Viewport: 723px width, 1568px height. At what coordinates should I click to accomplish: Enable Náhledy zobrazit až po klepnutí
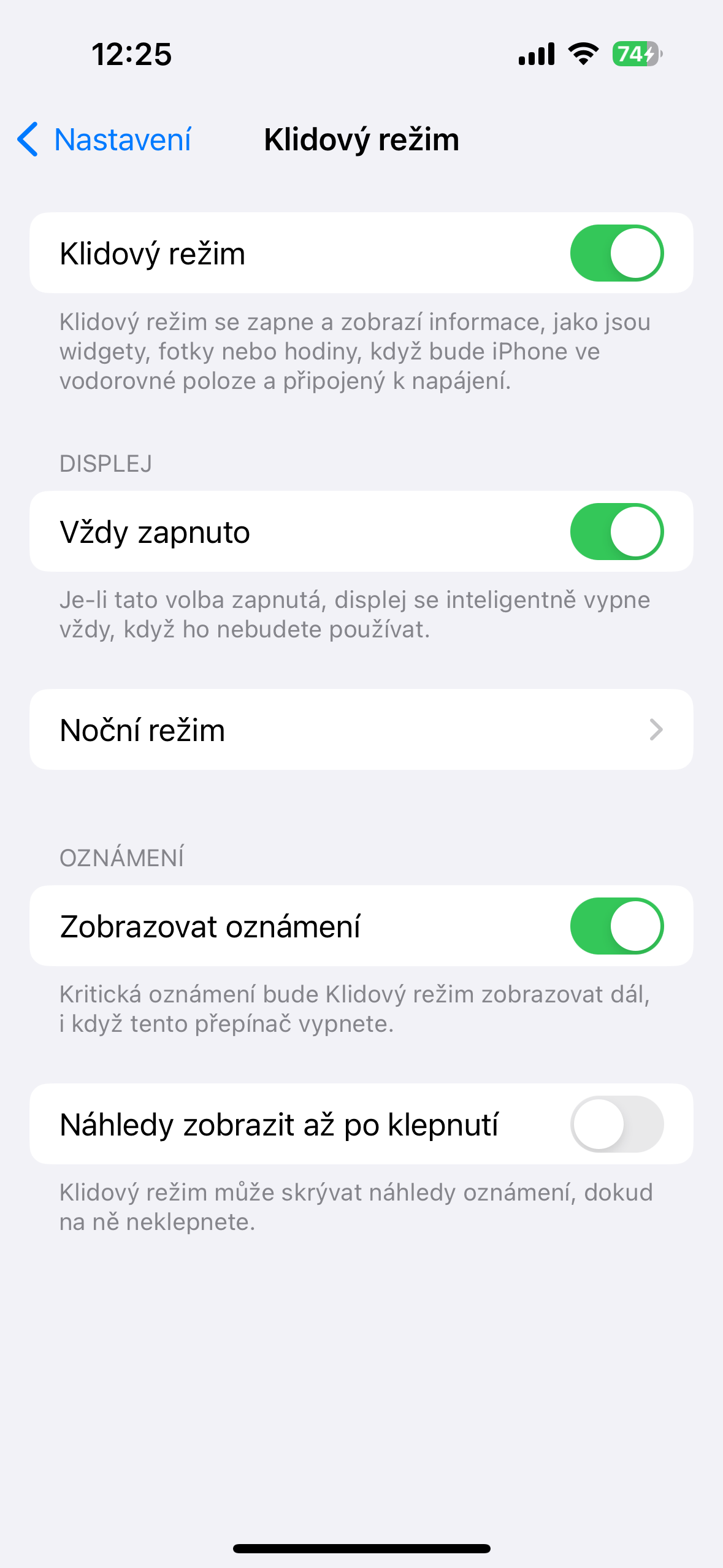pos(616,1124)
